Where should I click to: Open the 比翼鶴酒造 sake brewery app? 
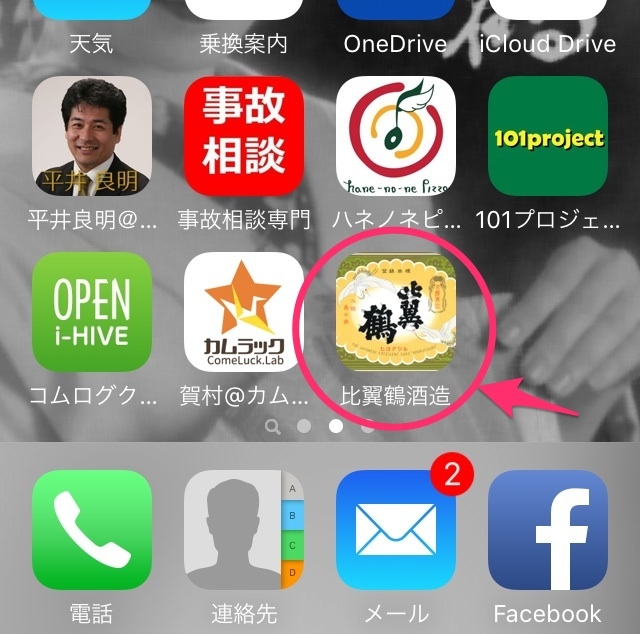396,311
